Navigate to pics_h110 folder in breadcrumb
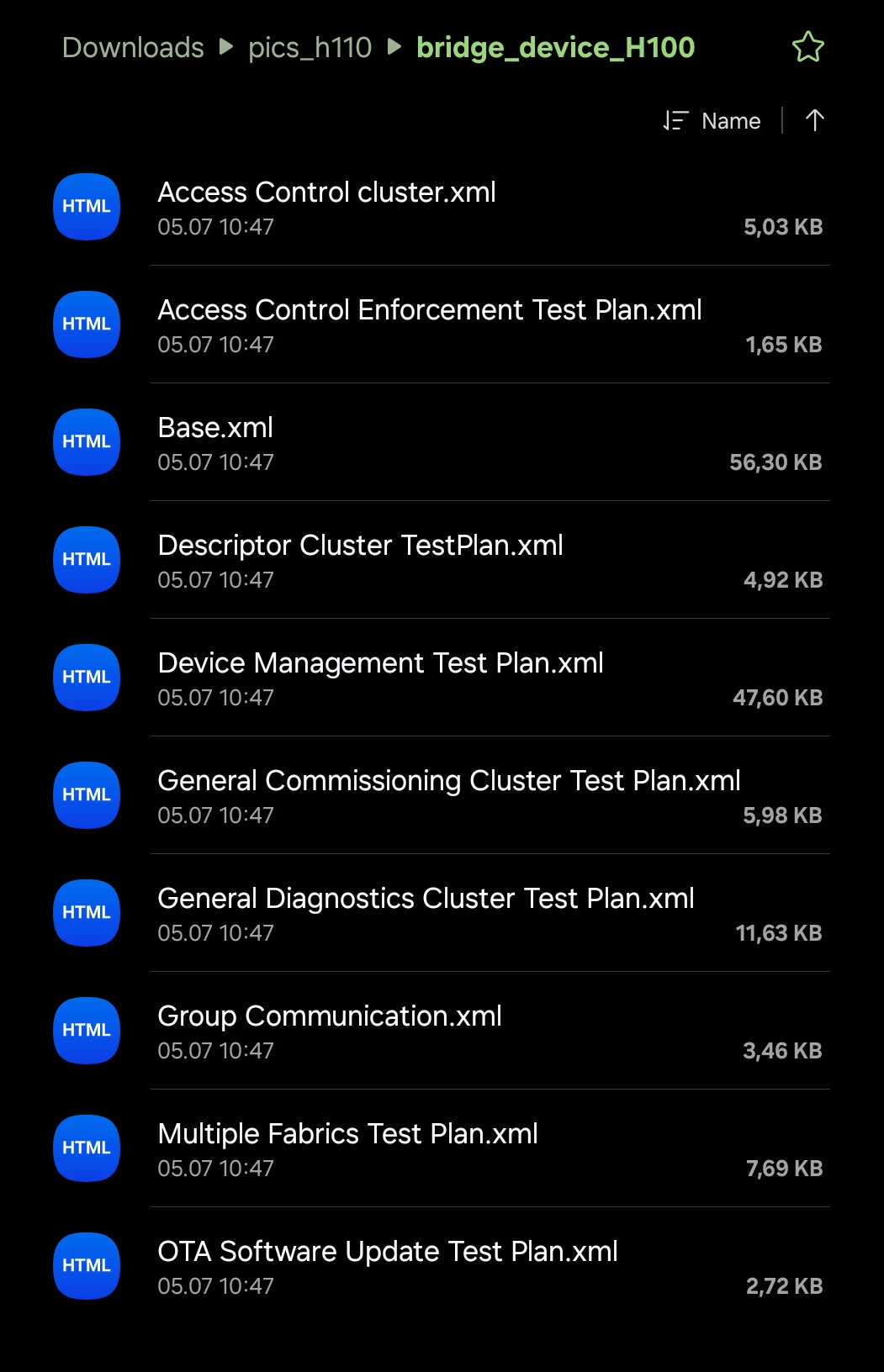884x1372 pixels. point(310,48)
